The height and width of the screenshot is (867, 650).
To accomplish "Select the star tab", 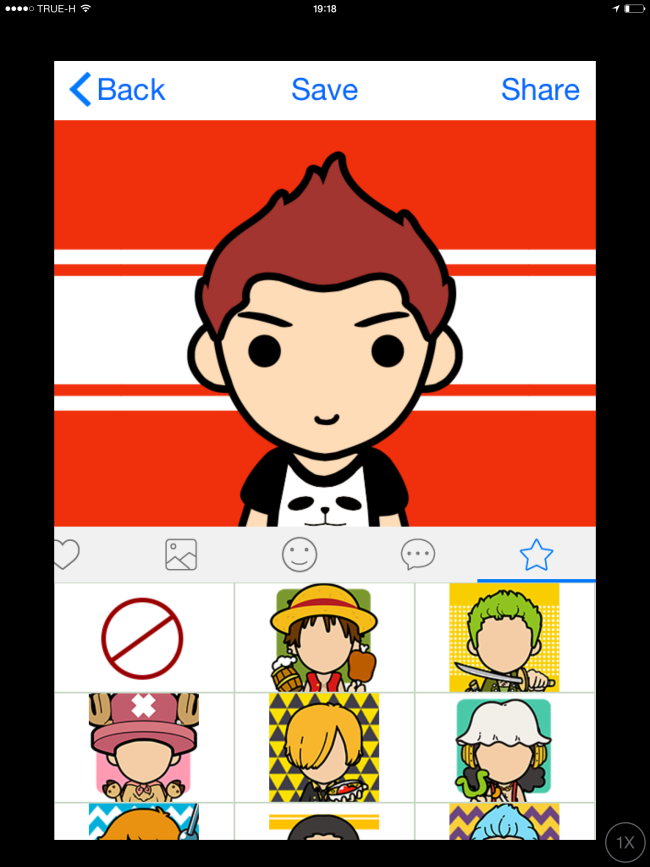I will [536, 554].
